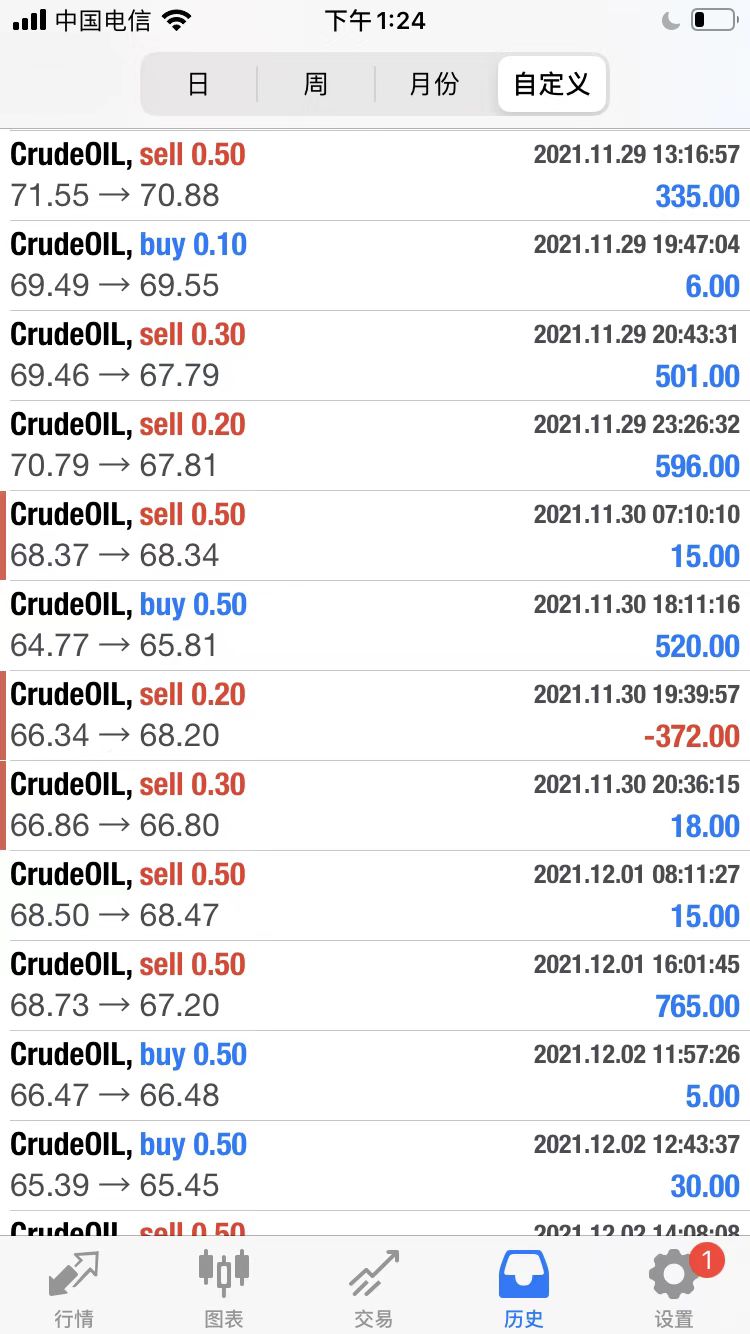This screenshot has height=1334, width=750.
Task: Open the trade closed at 2021.12.01 08:11:27
Action: click(x=375, y=896)
